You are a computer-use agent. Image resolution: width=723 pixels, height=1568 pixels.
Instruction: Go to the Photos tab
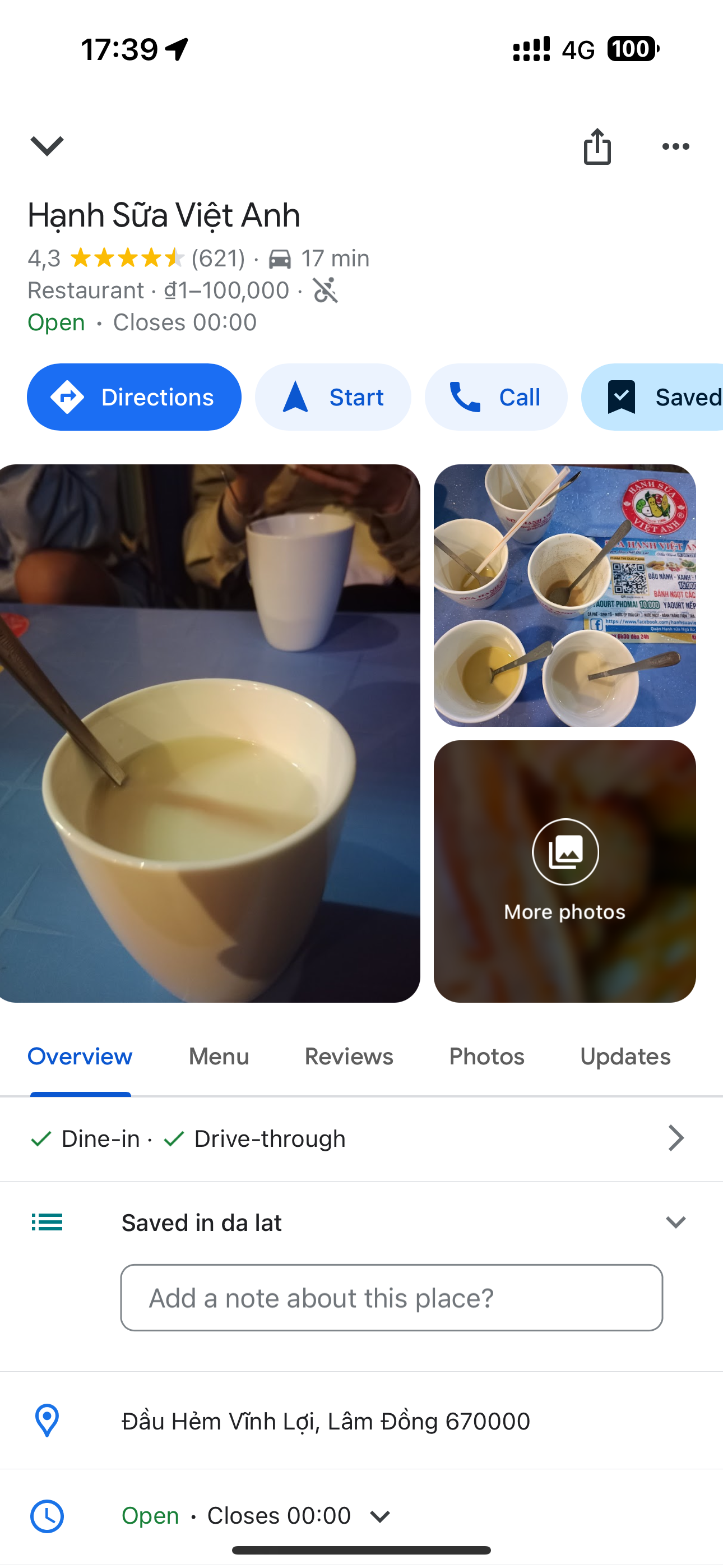(x=486, y=1056)
